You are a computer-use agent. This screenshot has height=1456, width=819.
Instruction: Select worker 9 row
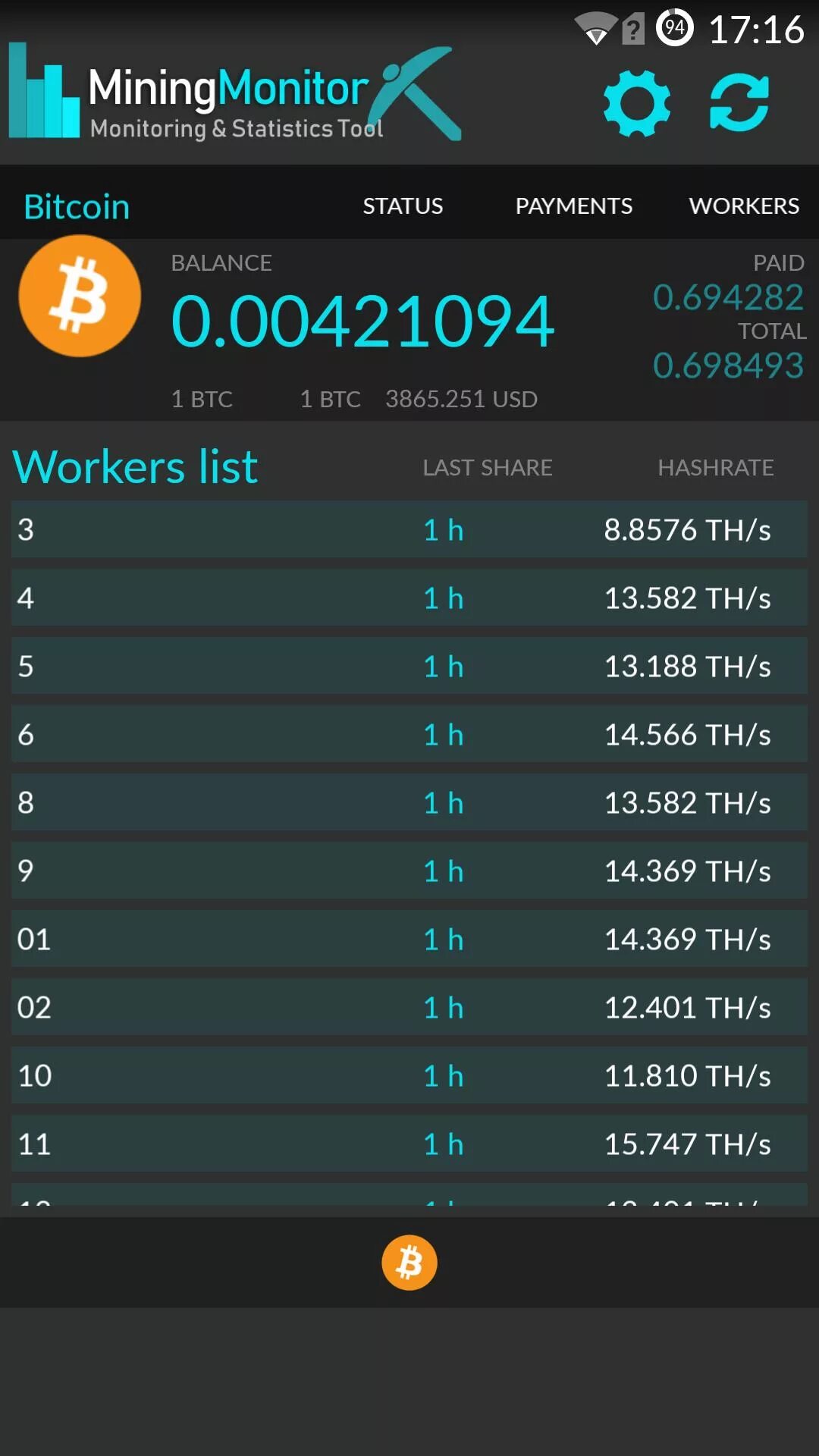click(409, 871)
